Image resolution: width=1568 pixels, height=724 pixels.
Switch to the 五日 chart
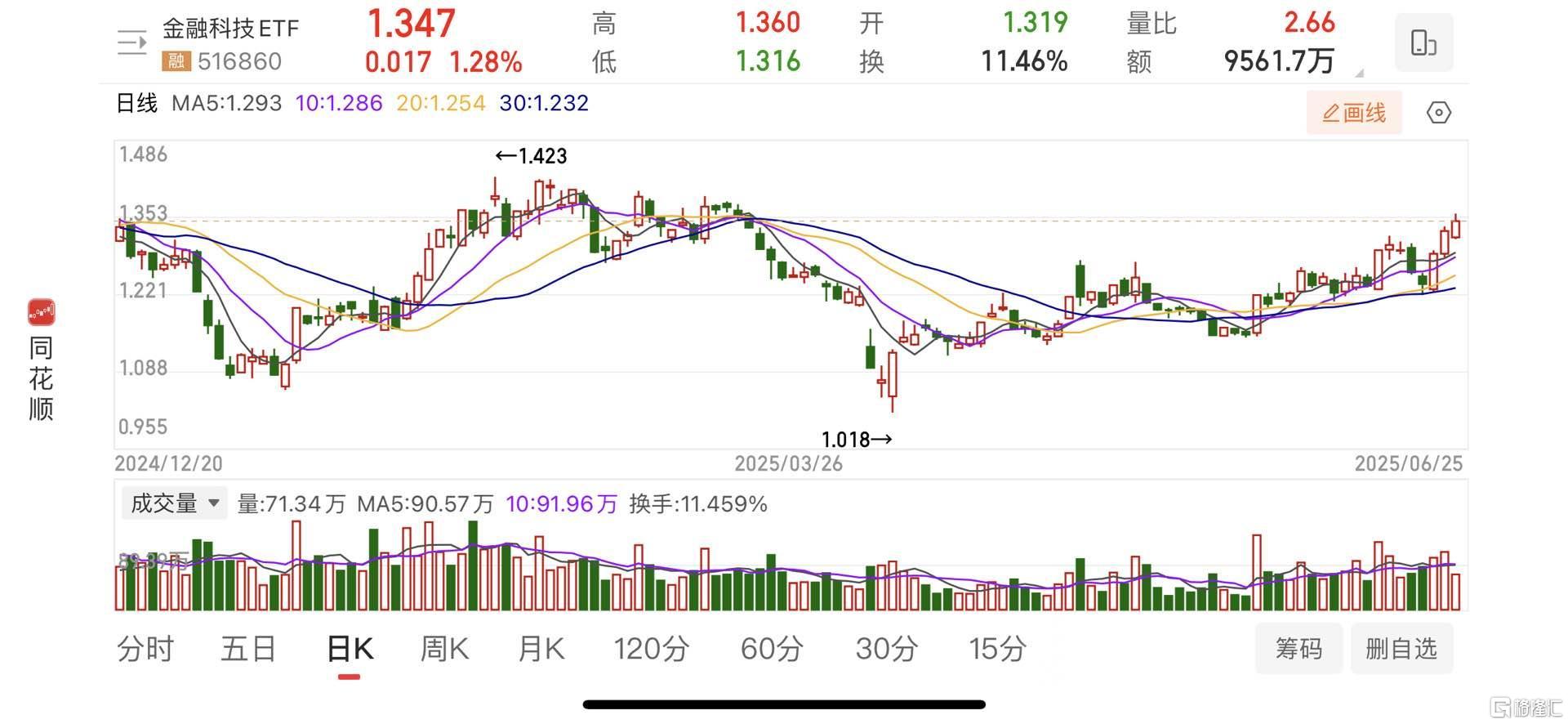pos(248,649)
